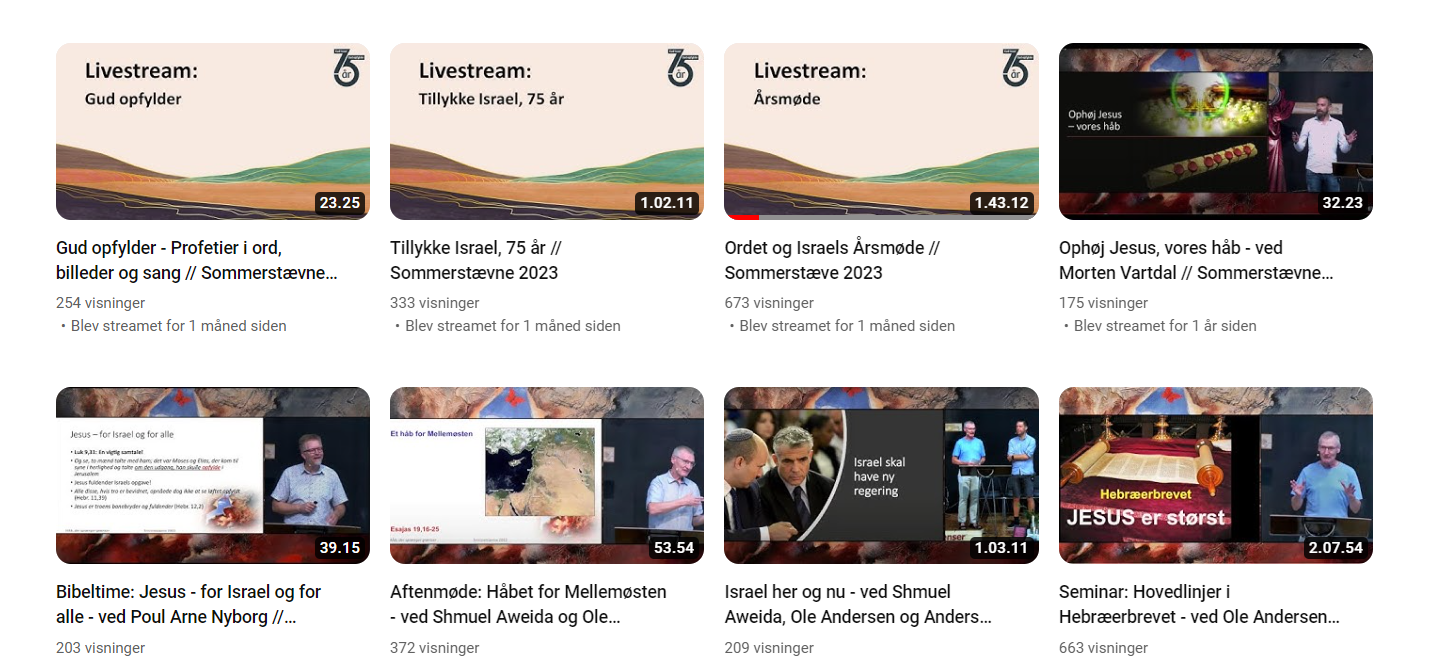Screen dimensions: 1435x662
Task: Open title 'Seminar: Hovedlinjer i Hebræerbrevet'
Action: pyautogui.click(x=1198, y=604)
